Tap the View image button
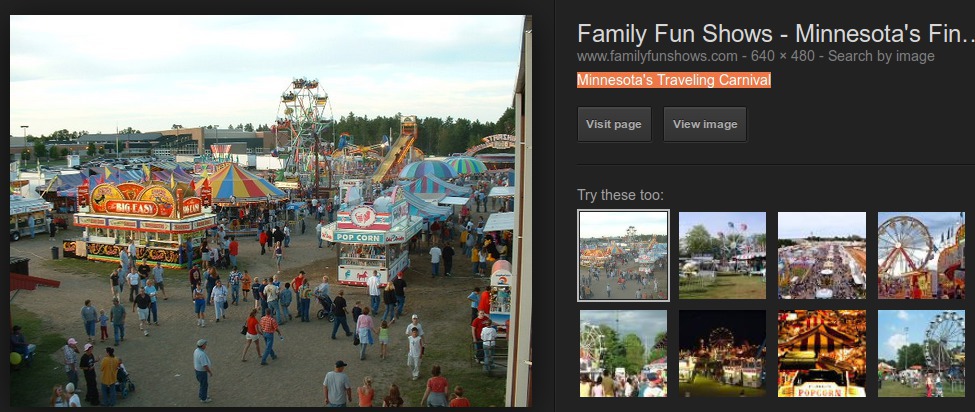 705,124
